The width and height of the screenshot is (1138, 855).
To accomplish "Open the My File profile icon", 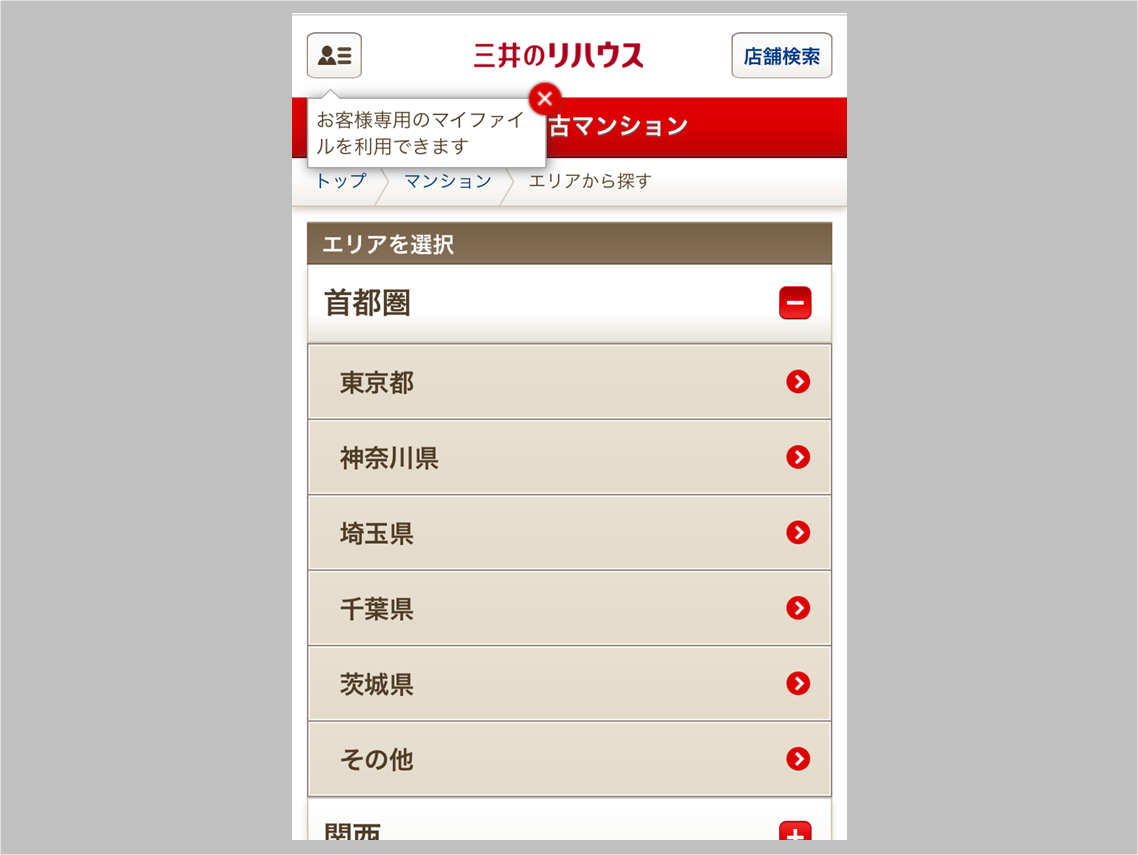I will (x=334, y=56).
